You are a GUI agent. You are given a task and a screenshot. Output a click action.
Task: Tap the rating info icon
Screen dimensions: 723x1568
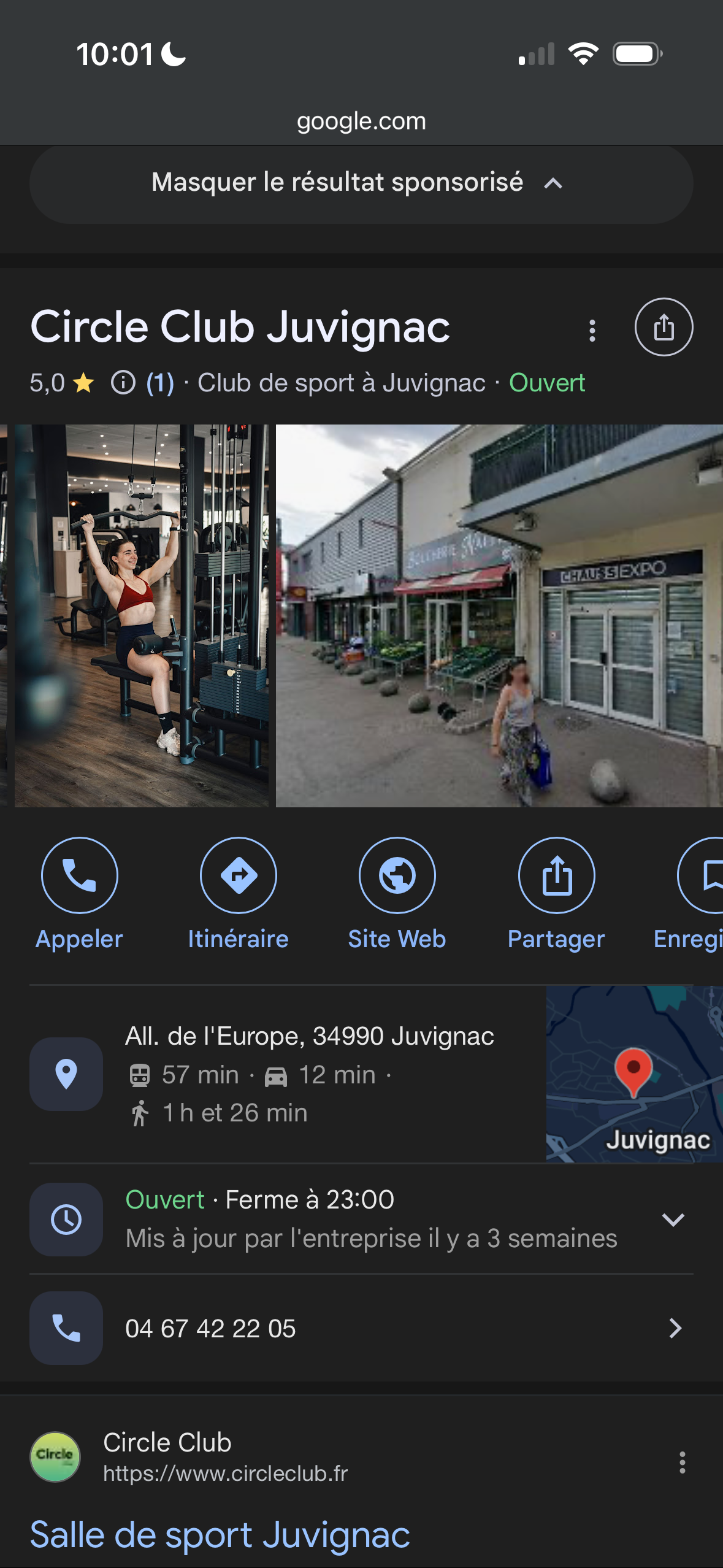(x=123, y=383)
